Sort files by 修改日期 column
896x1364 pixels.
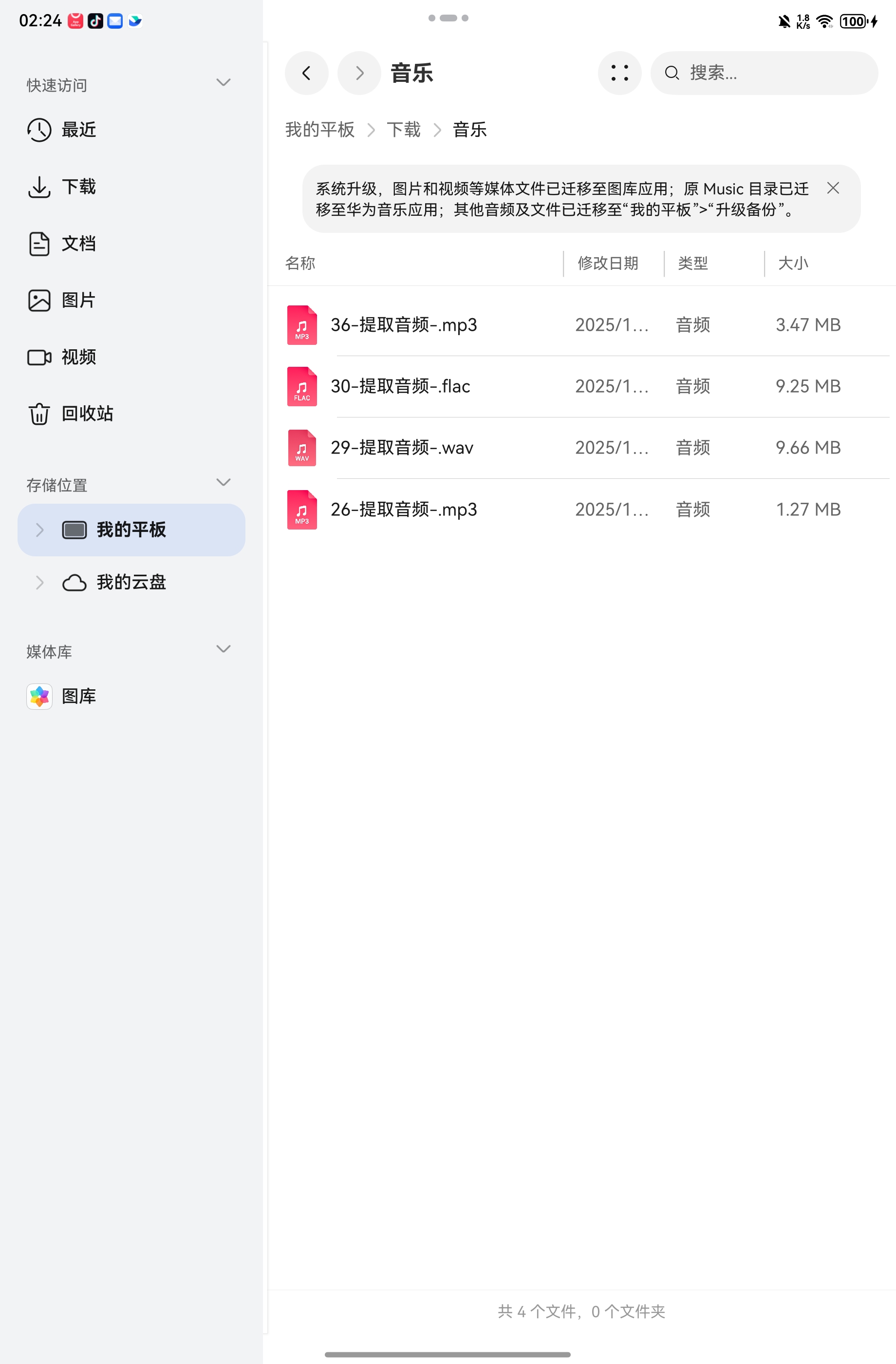pyautogui.click(x=607, y=264)
